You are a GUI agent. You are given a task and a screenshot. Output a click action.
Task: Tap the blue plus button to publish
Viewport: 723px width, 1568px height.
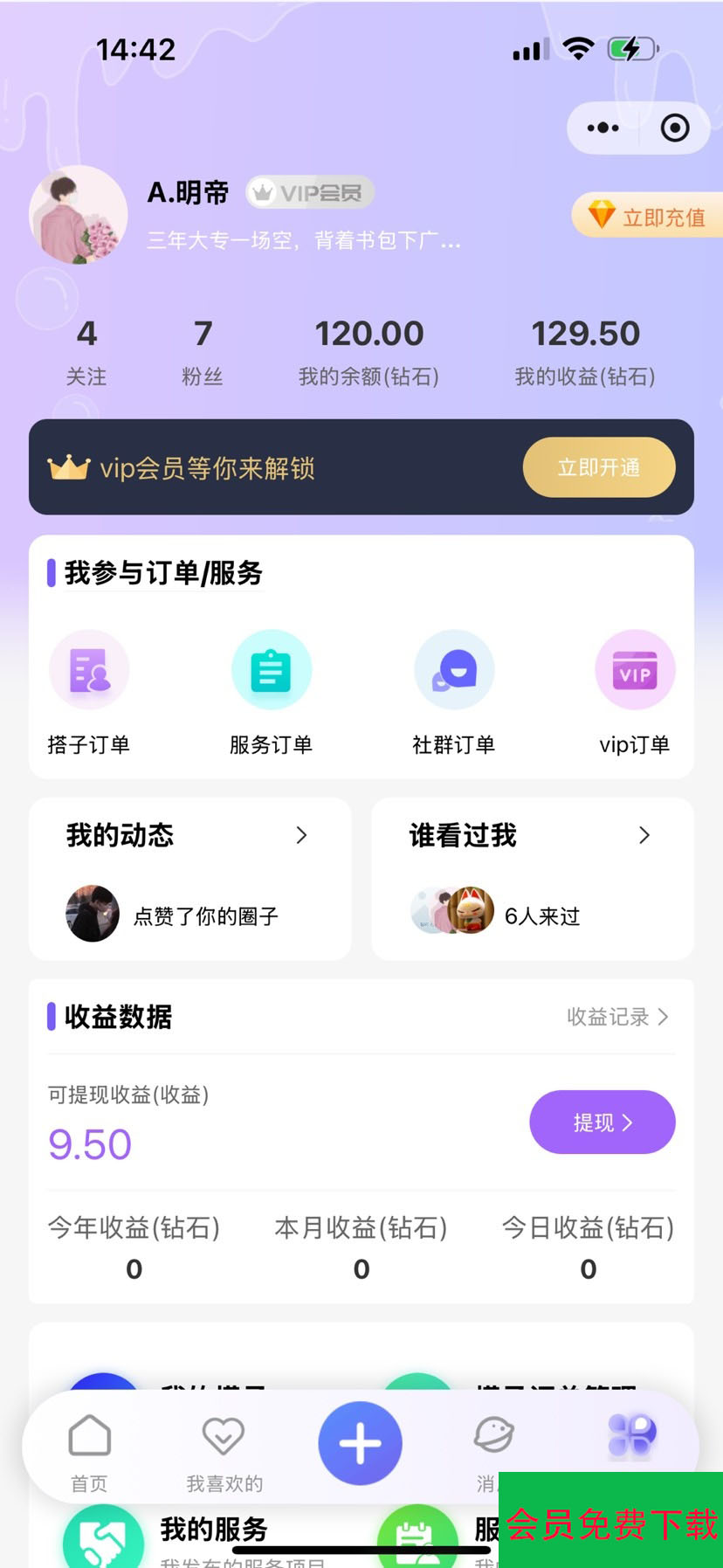pyautogui.click(x=360, y=1443)
